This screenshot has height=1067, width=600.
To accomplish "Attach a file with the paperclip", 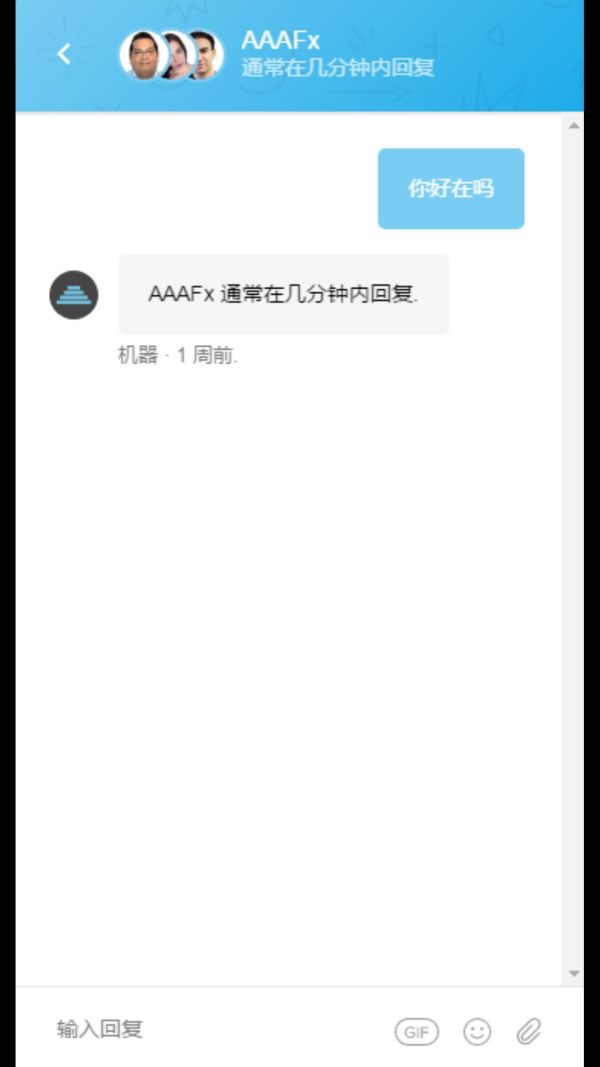I will (x=529, y=1031).
